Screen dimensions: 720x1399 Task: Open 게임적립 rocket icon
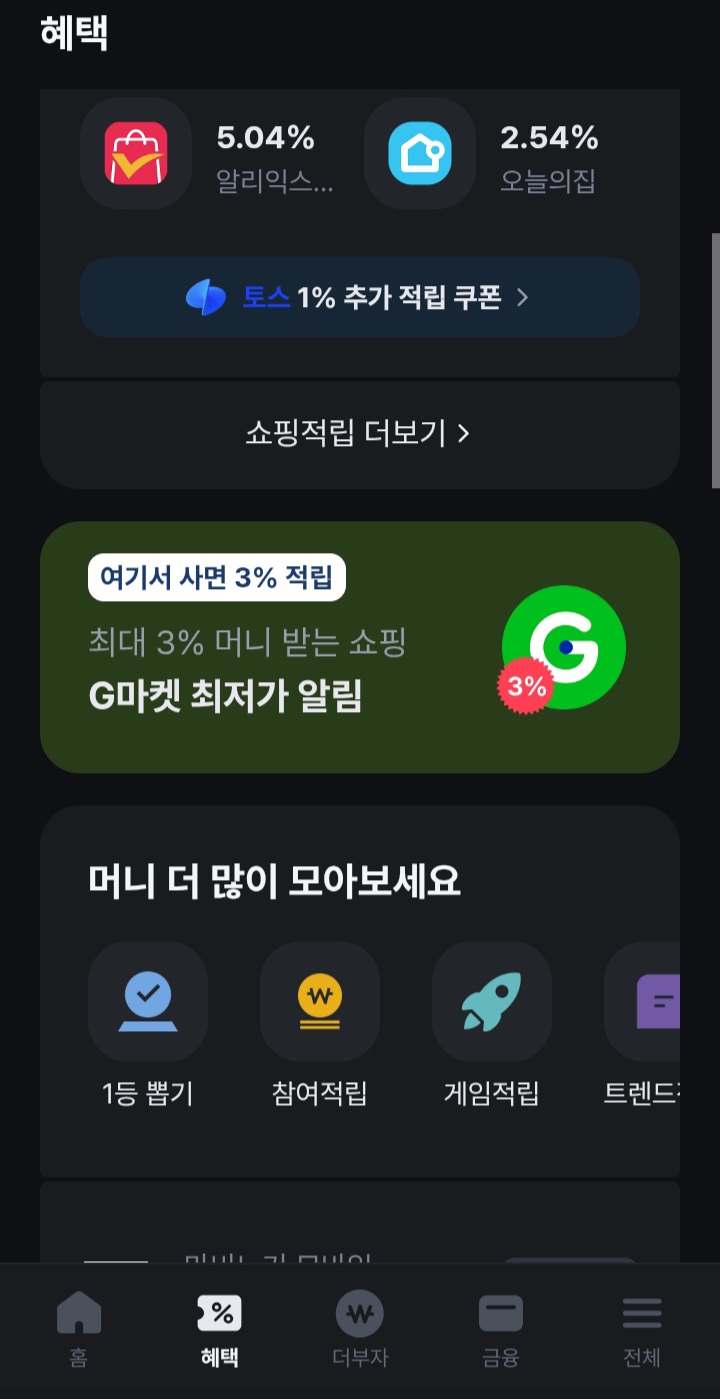tap(491, 1002)
